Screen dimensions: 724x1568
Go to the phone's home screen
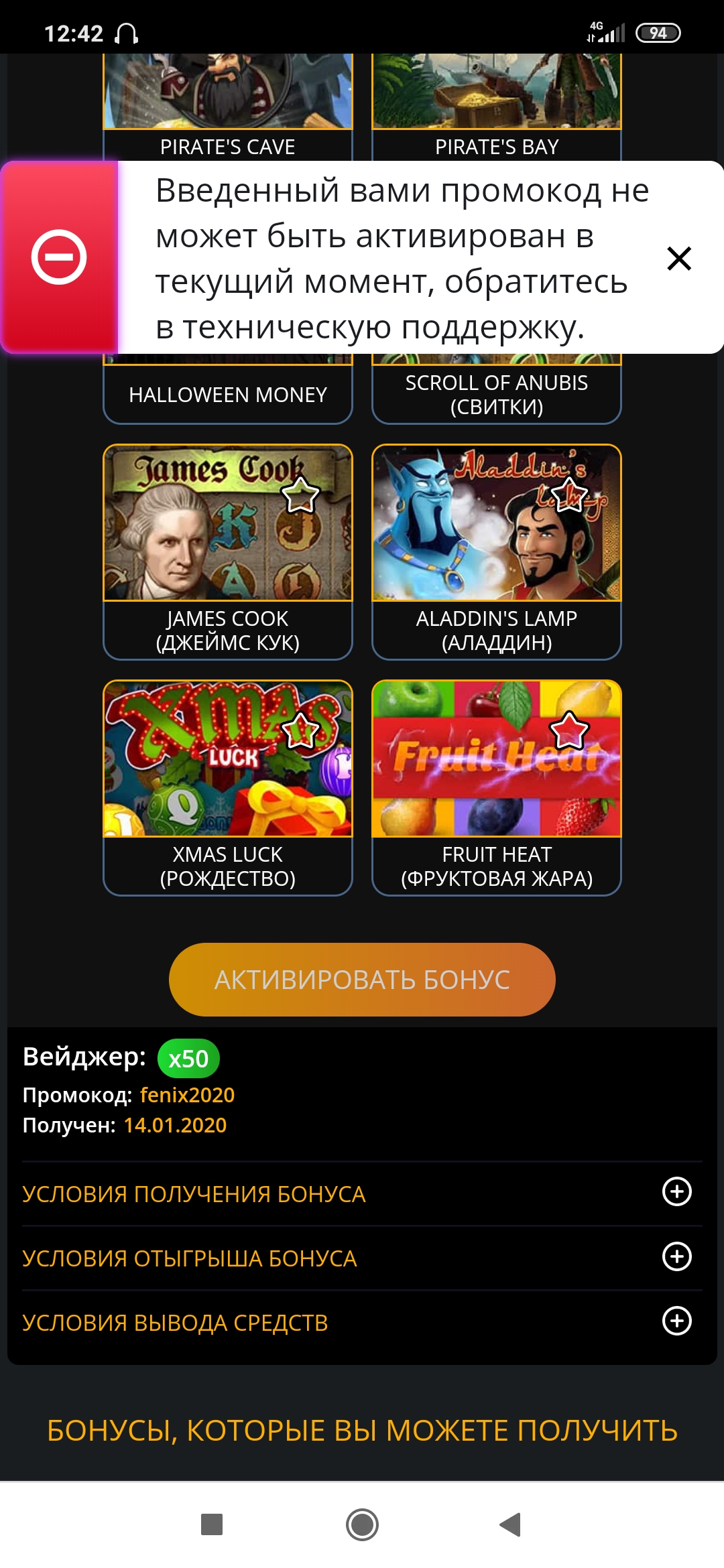coord(362,1524)
